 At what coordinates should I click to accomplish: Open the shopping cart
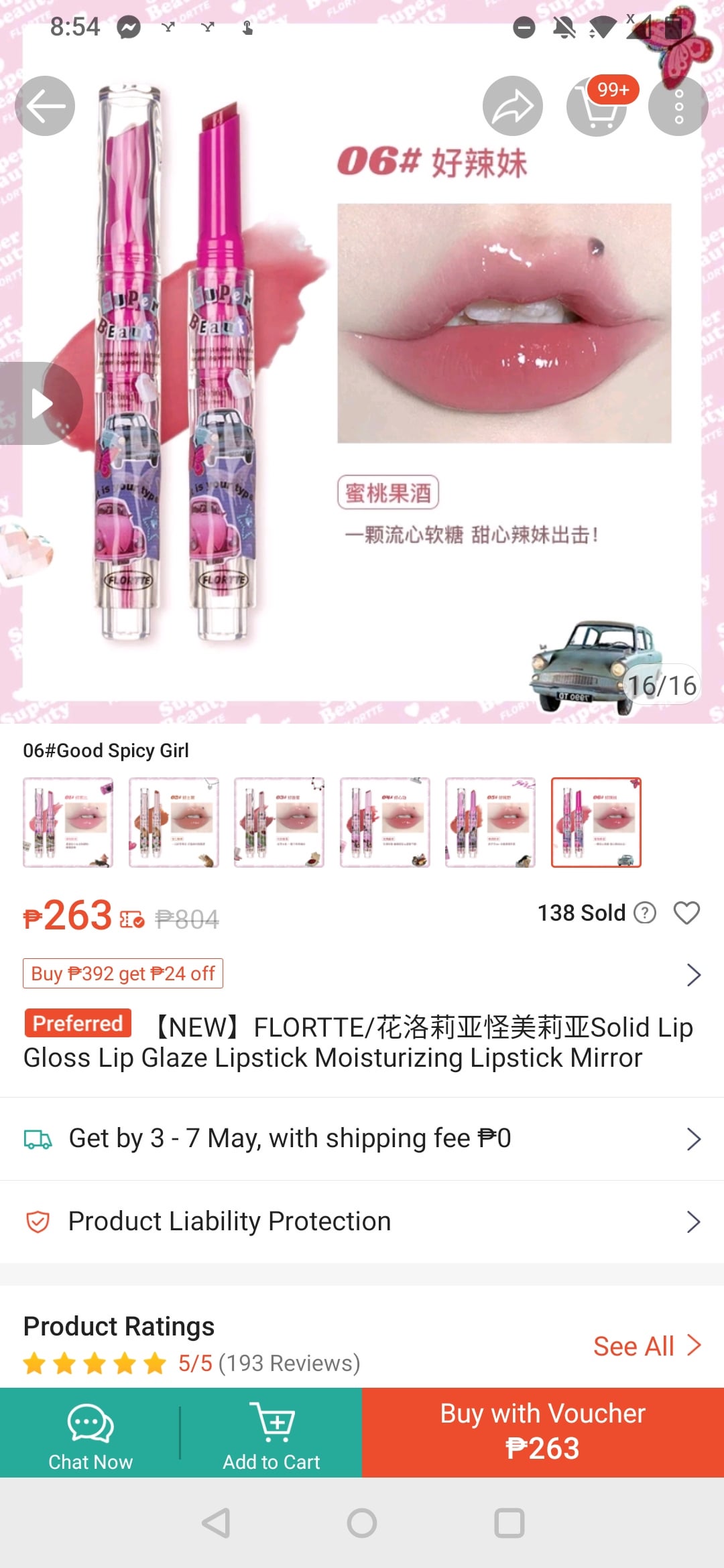pyautogui.click(x=597, y=106)
